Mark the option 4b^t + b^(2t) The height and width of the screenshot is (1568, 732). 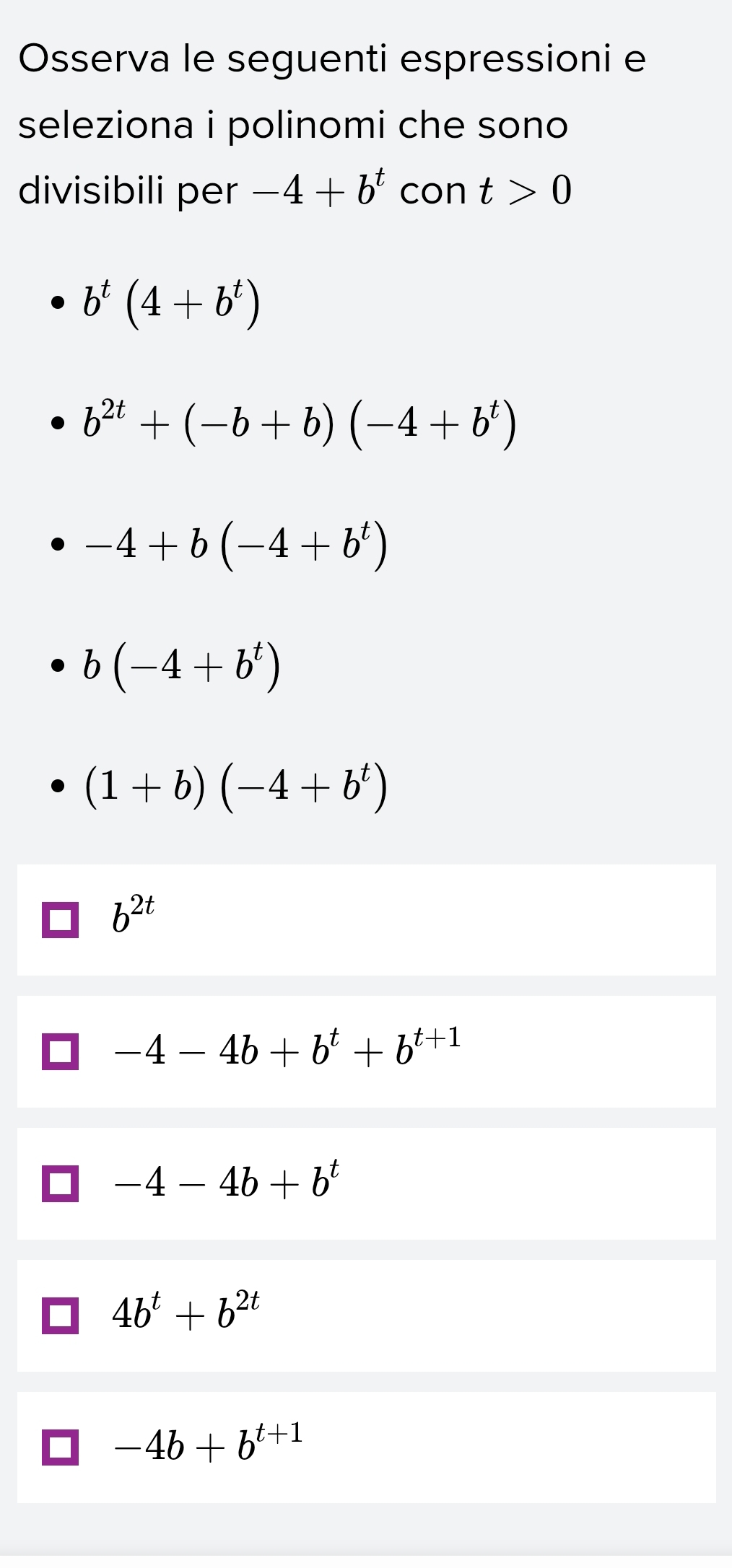coord(61,1315)
